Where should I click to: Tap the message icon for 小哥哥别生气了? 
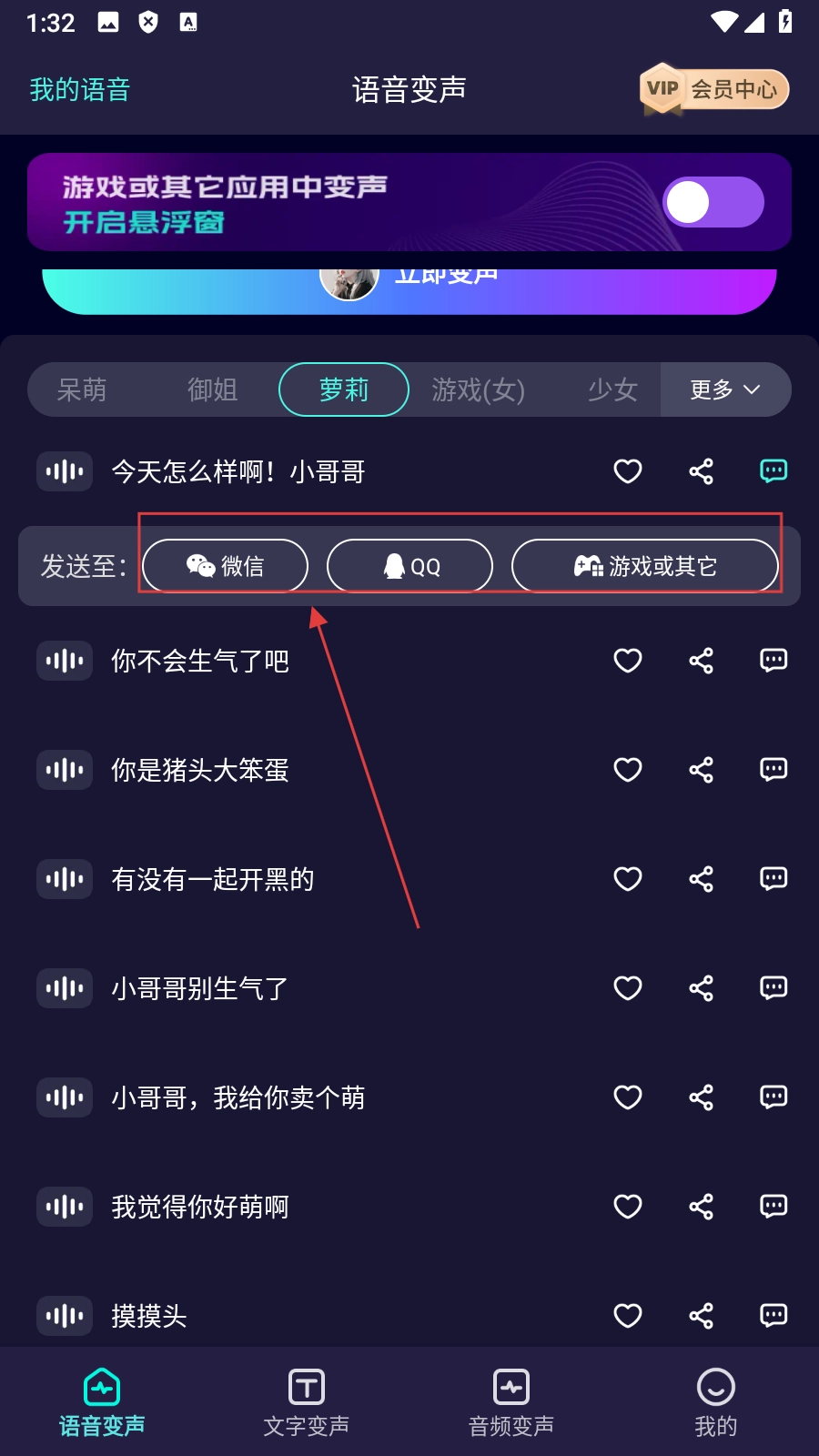point(773,988)
